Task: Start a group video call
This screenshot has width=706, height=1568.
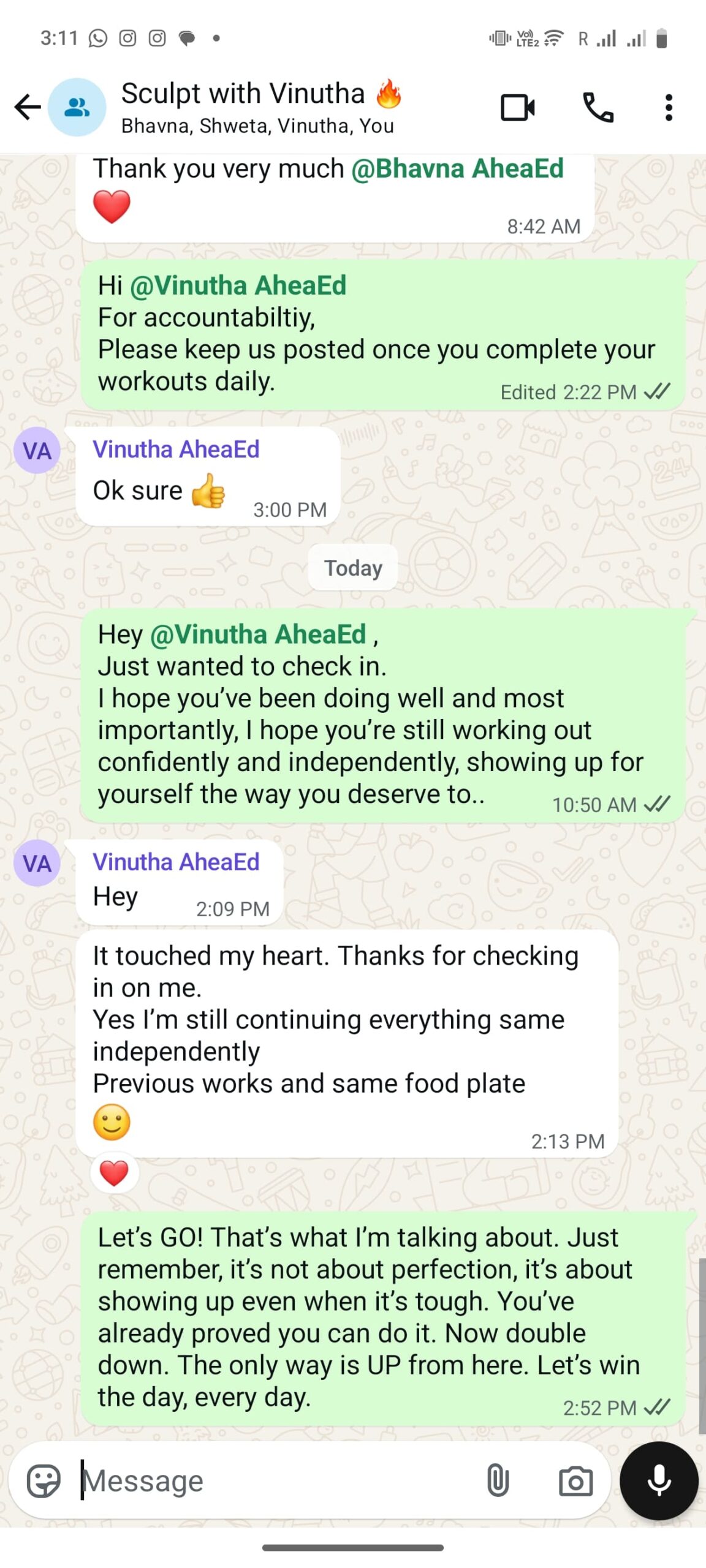Action: click(x=518, y=108)
